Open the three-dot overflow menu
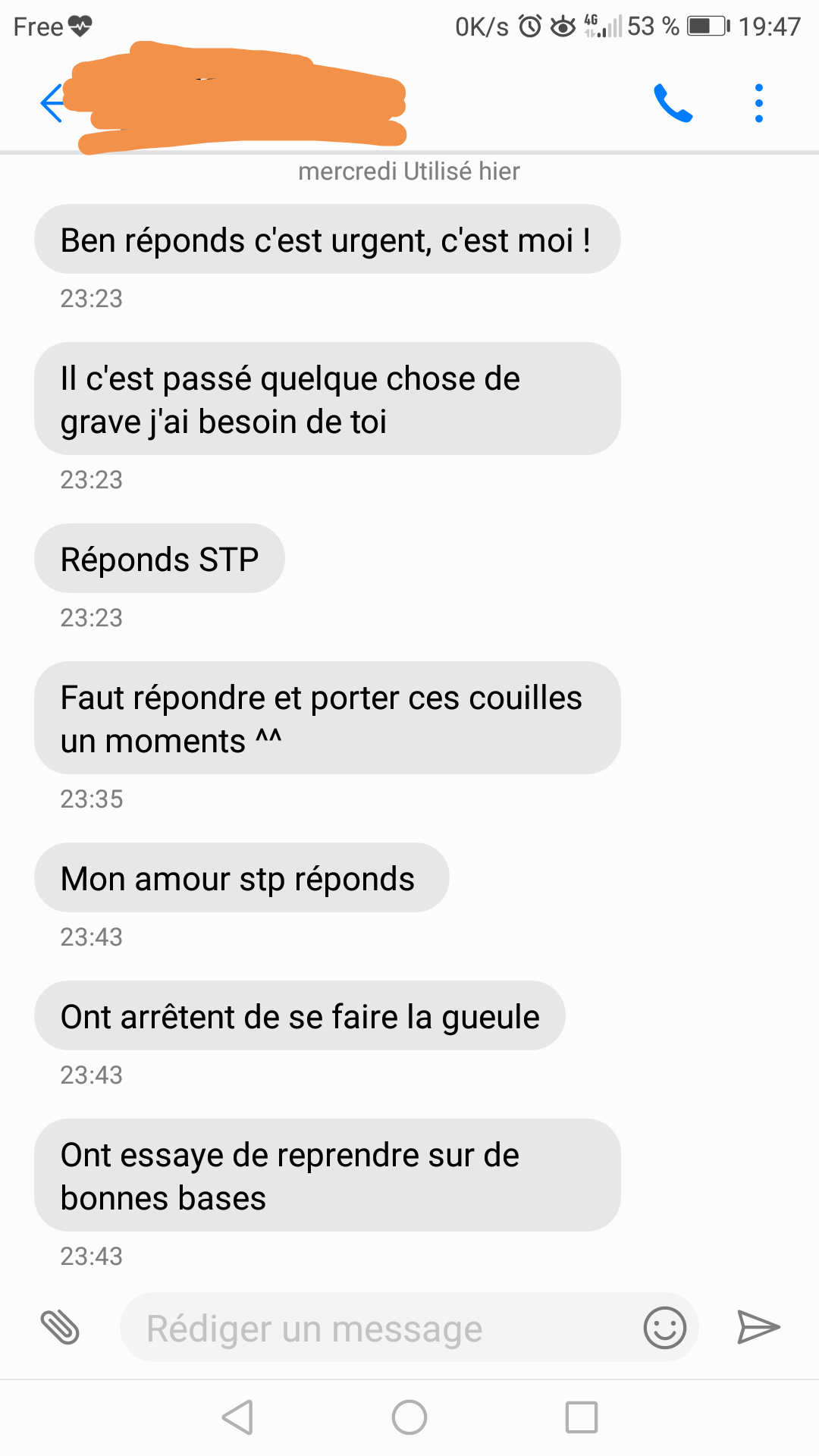This screenshot has height=1456, width=819. coord(758,103)
